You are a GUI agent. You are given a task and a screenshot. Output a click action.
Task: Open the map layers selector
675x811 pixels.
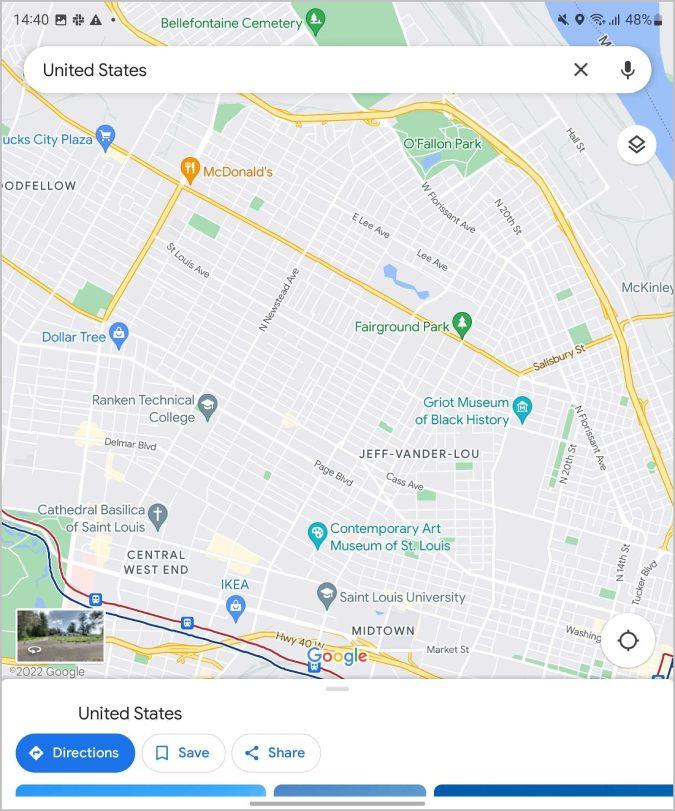636,145
